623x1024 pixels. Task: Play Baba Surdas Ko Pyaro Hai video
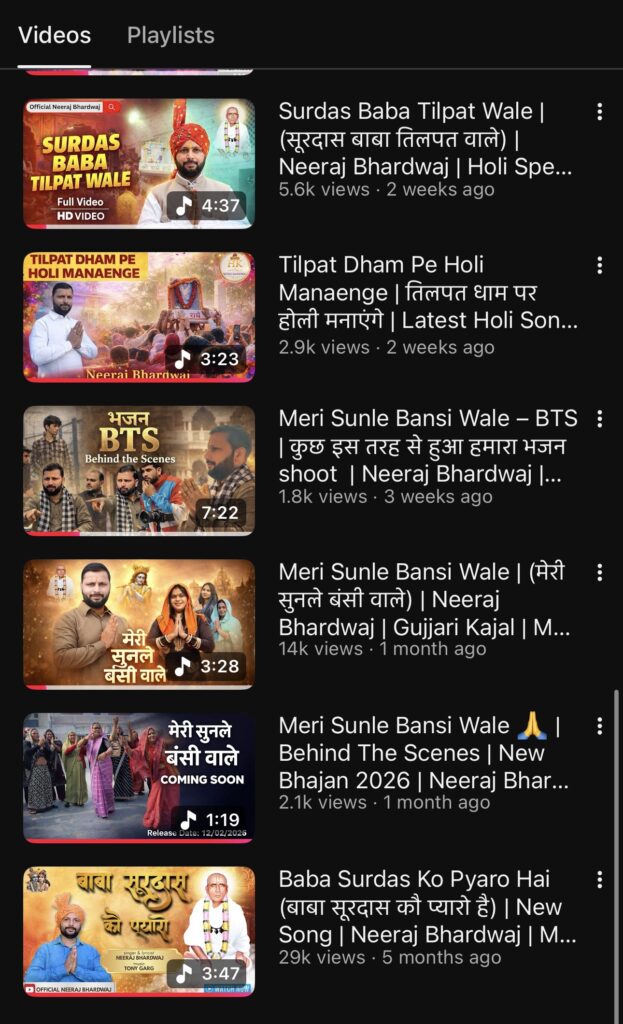[139, 931]
